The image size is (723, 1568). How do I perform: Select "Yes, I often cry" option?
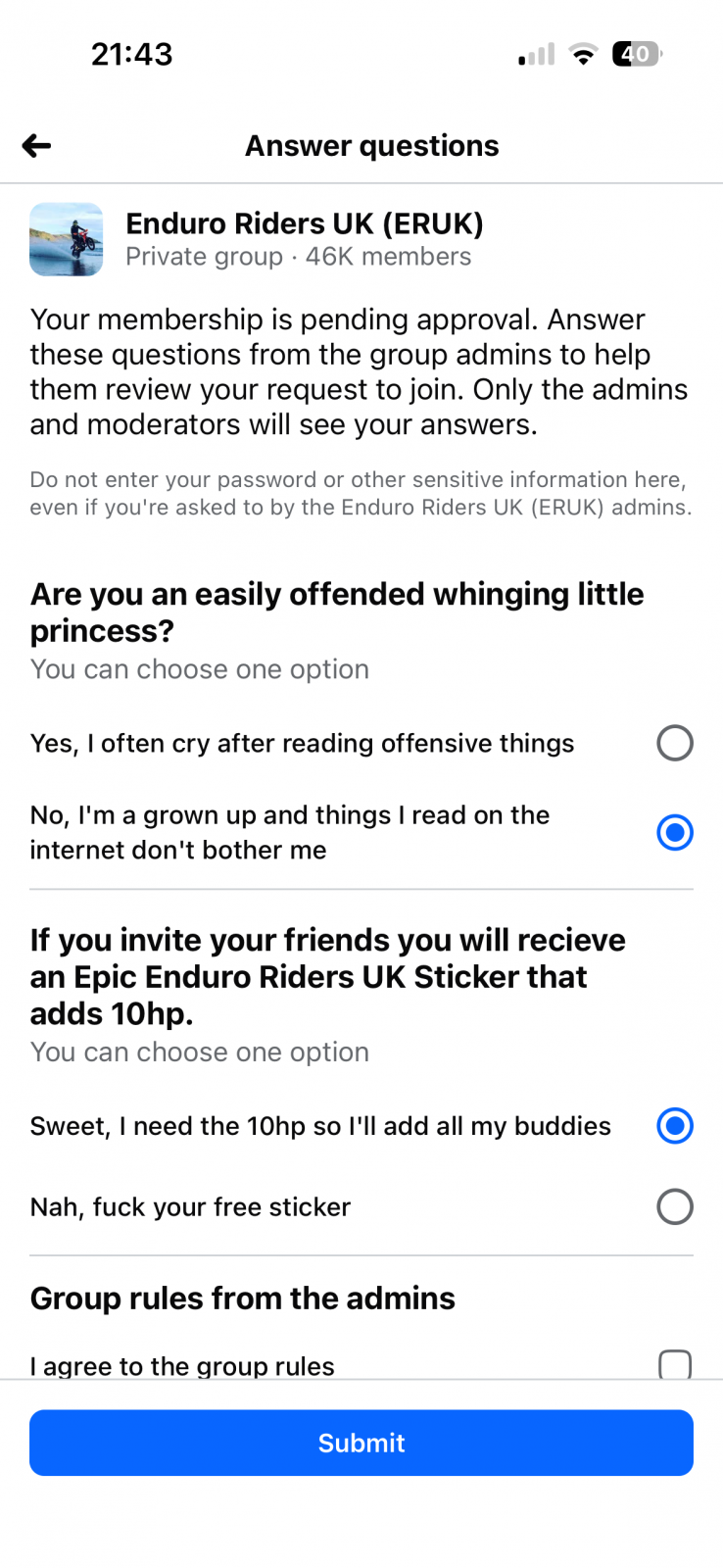[x=674, y=744]
